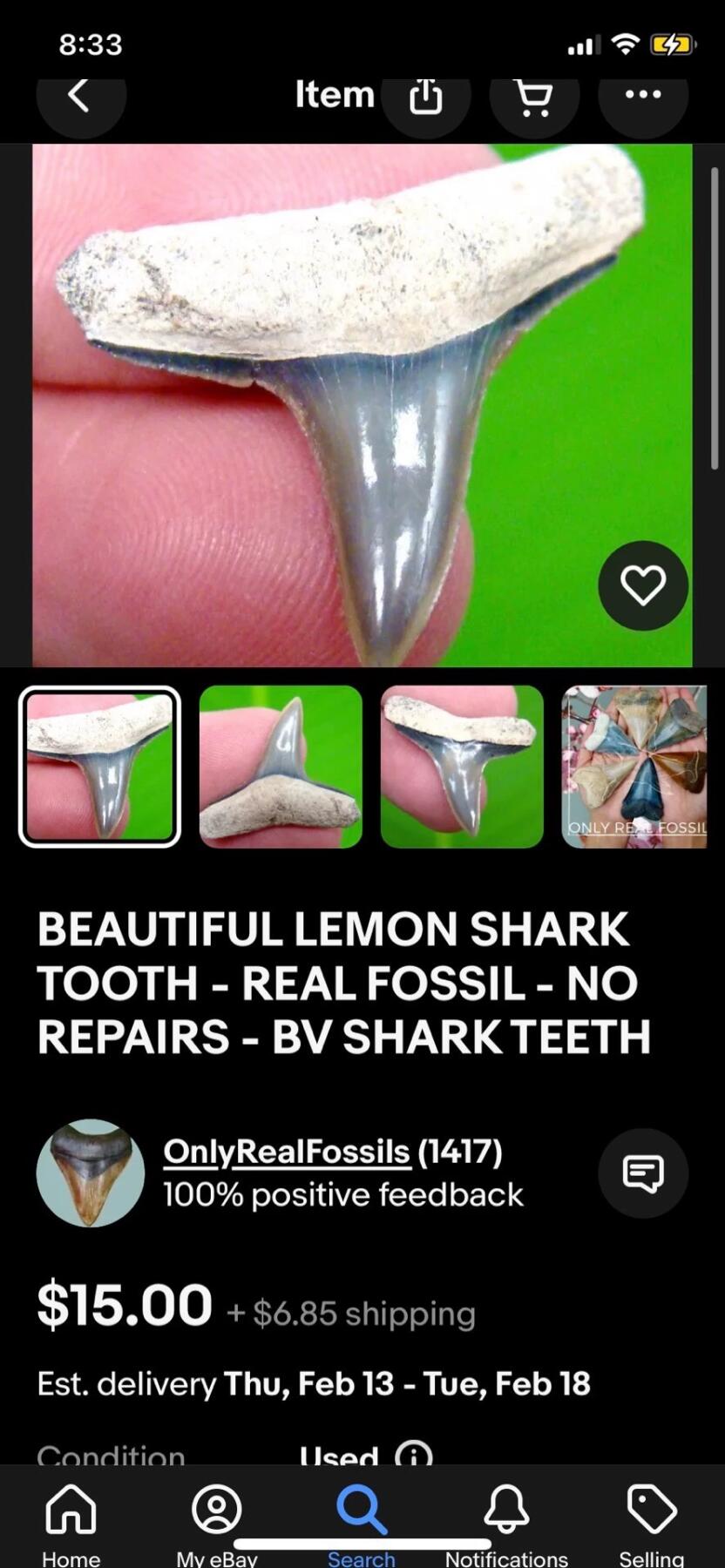Switch to the Search tab
The width and height of the screenshot is (725, 1568).
tap(362, 1520)
